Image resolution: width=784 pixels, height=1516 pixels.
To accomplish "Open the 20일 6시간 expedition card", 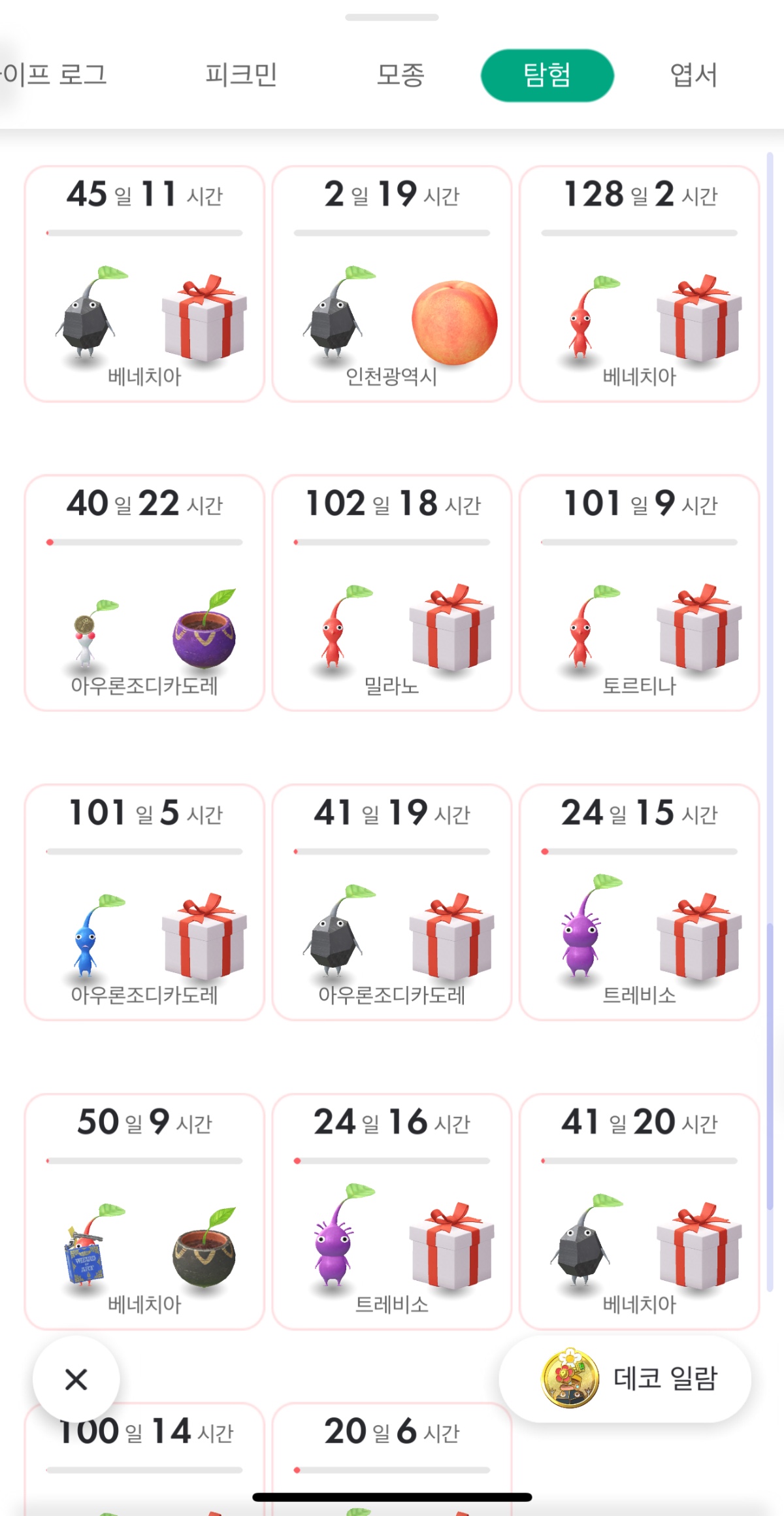I will click(x=392, y=1459).
